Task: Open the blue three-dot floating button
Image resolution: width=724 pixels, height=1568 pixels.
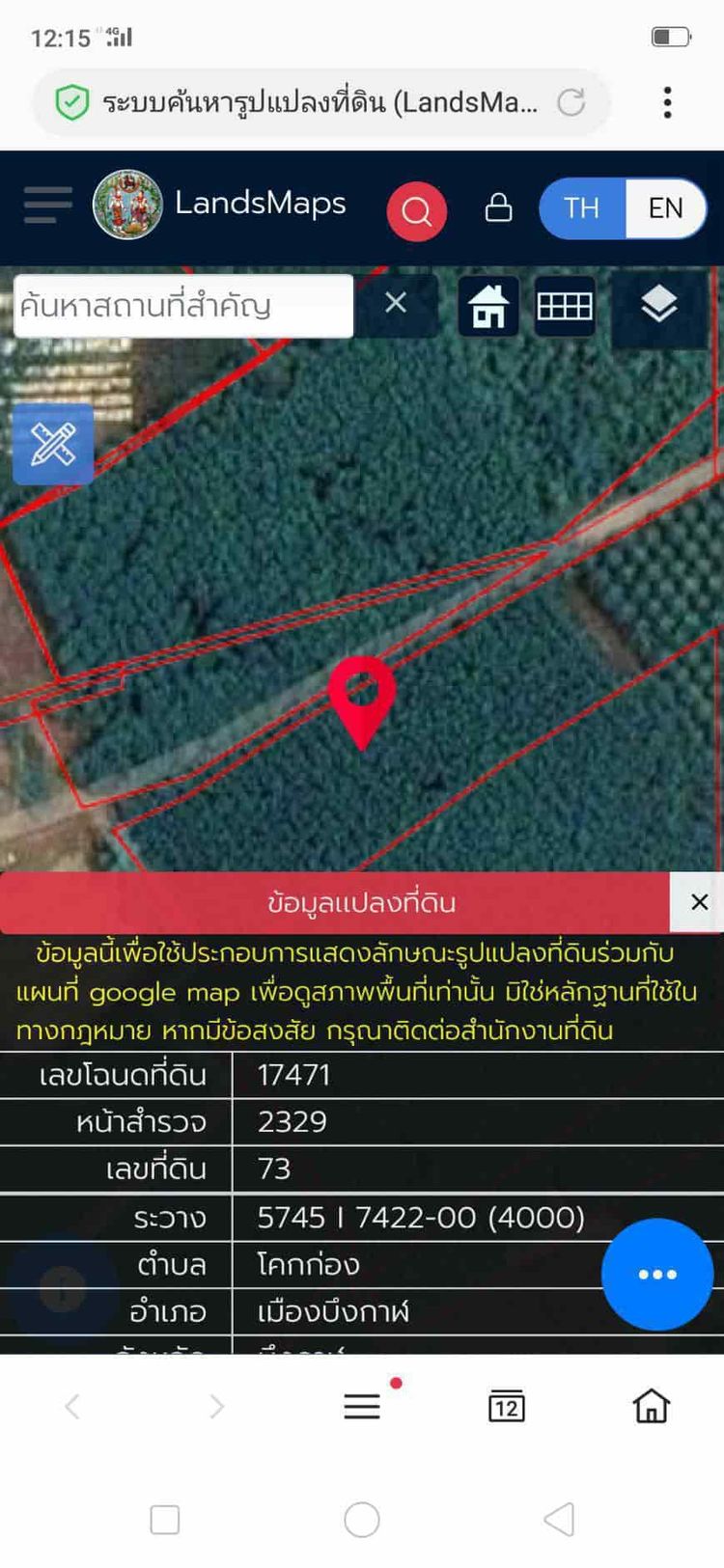Action: 657,1274
